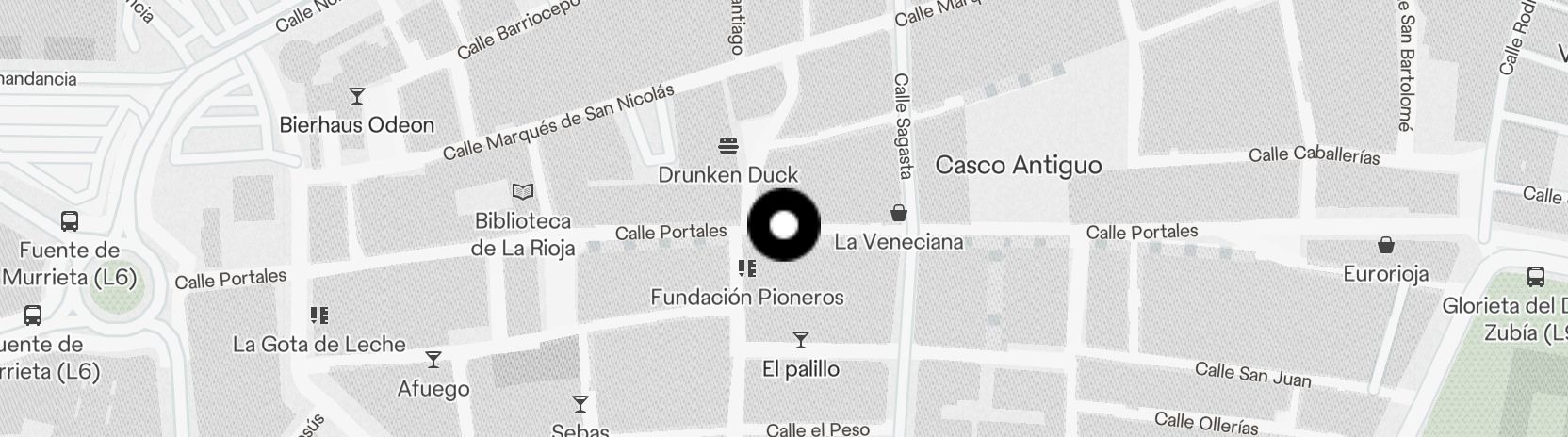
Task: Select La Veneciana shop marker
Action: (x=899, y=214)
